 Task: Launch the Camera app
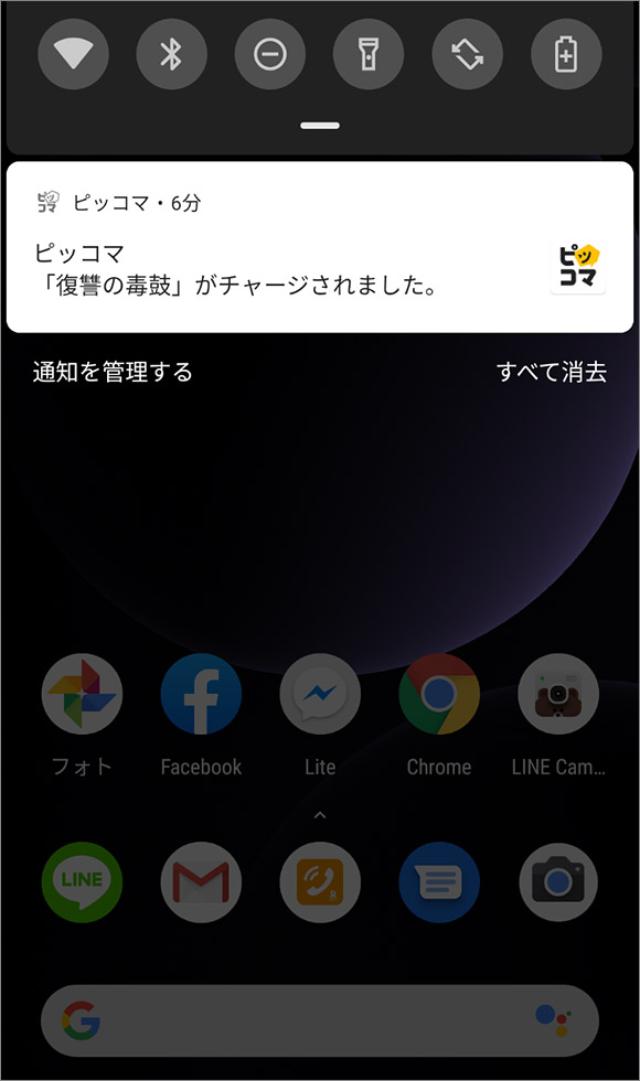point(558,882)
